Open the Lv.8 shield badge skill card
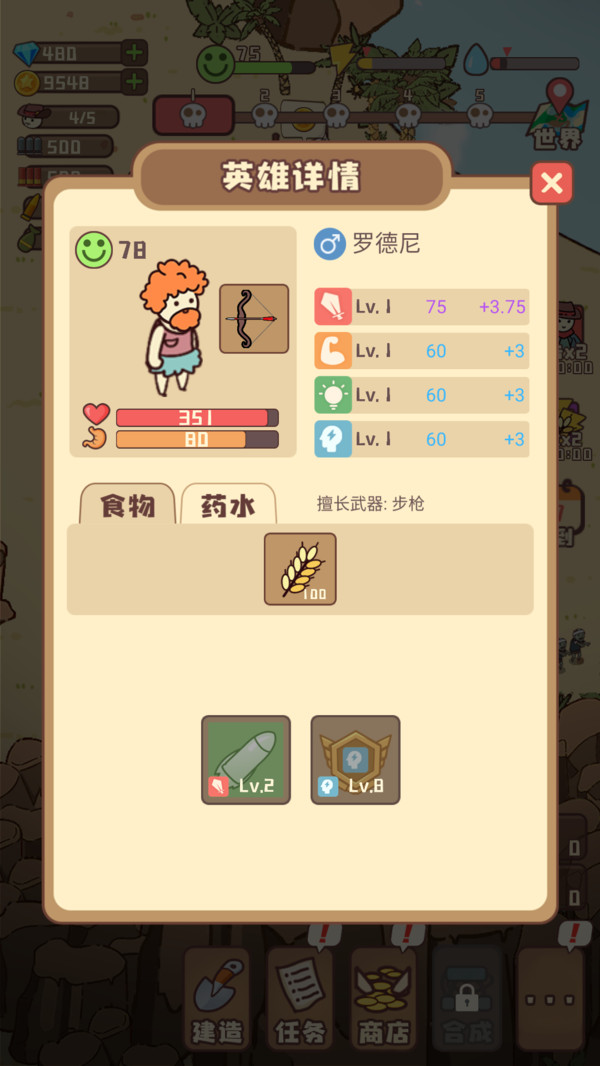This screenshot has width=600, height=1066. point(355,760)
